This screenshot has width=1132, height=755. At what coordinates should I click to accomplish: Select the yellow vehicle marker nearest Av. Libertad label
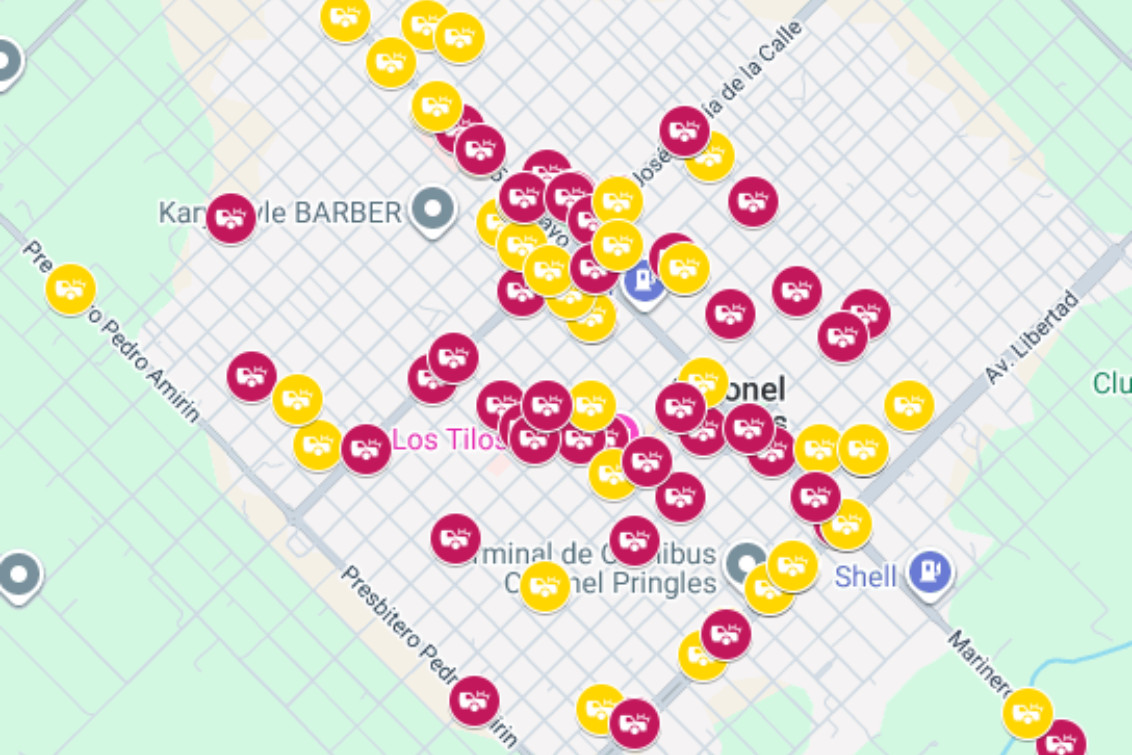(x=909, y=406)
